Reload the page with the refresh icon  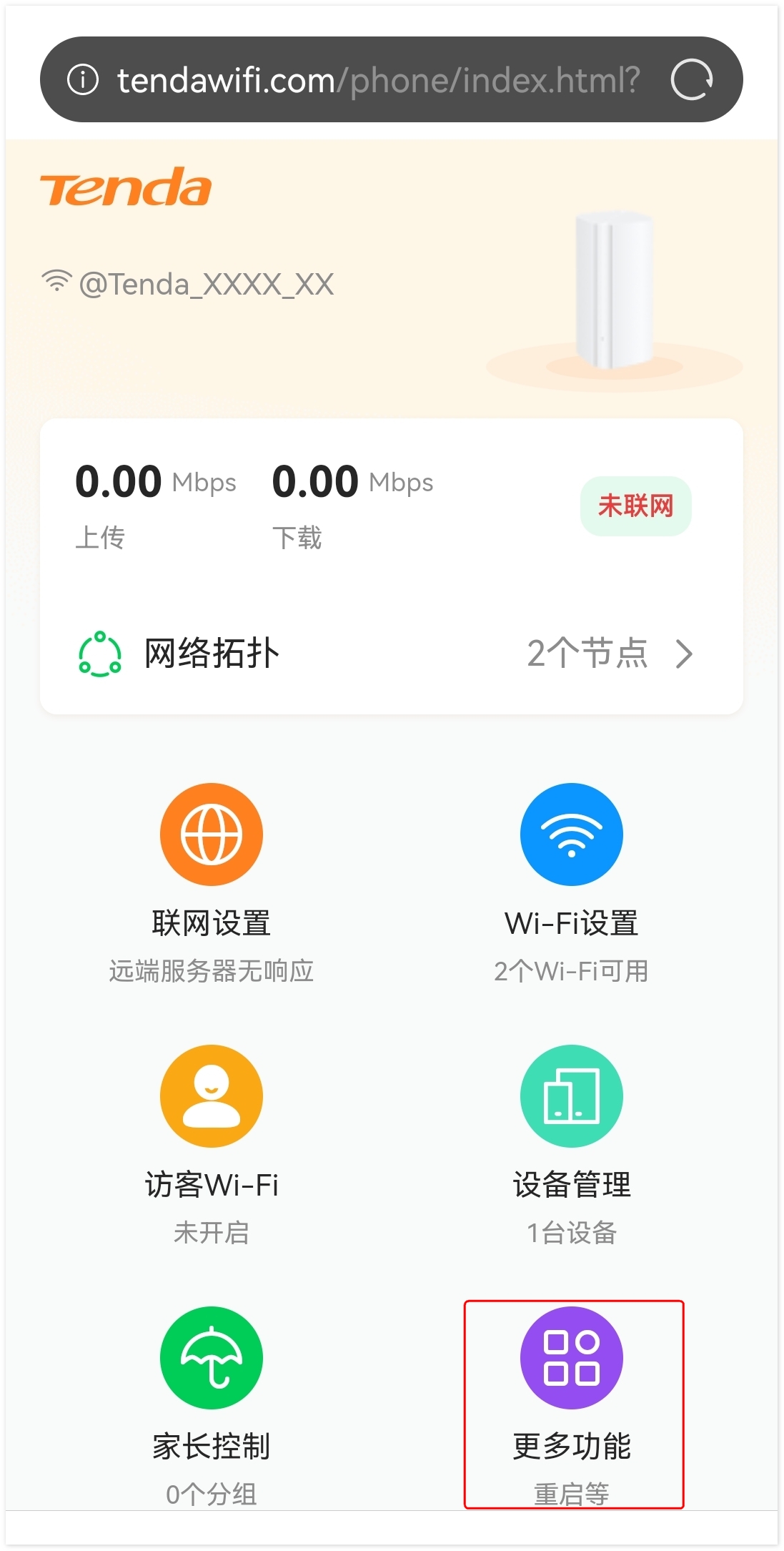coord(691,79)
